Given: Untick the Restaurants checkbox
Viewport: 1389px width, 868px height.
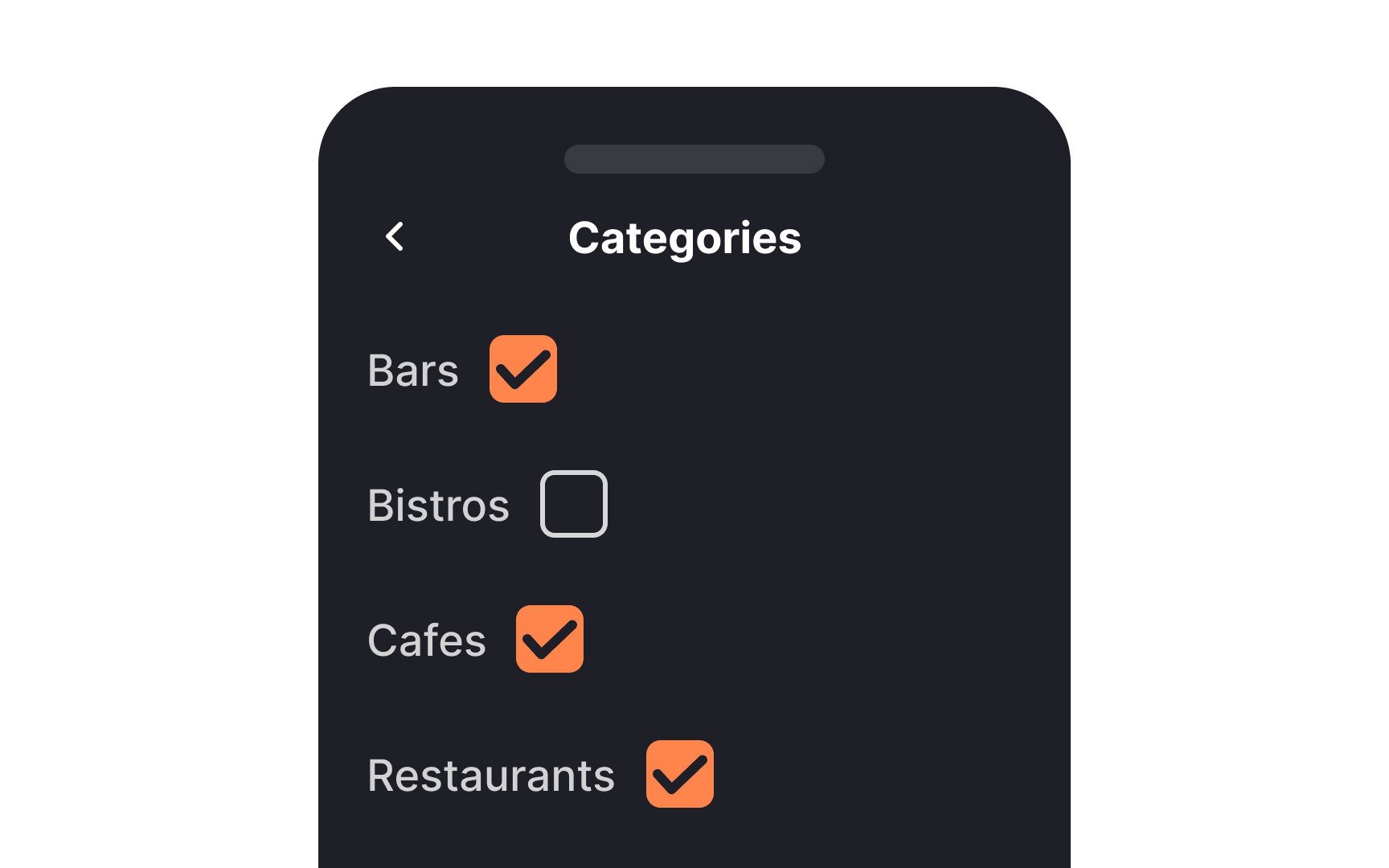Looking at the screenshot, I should pos(680,774).
